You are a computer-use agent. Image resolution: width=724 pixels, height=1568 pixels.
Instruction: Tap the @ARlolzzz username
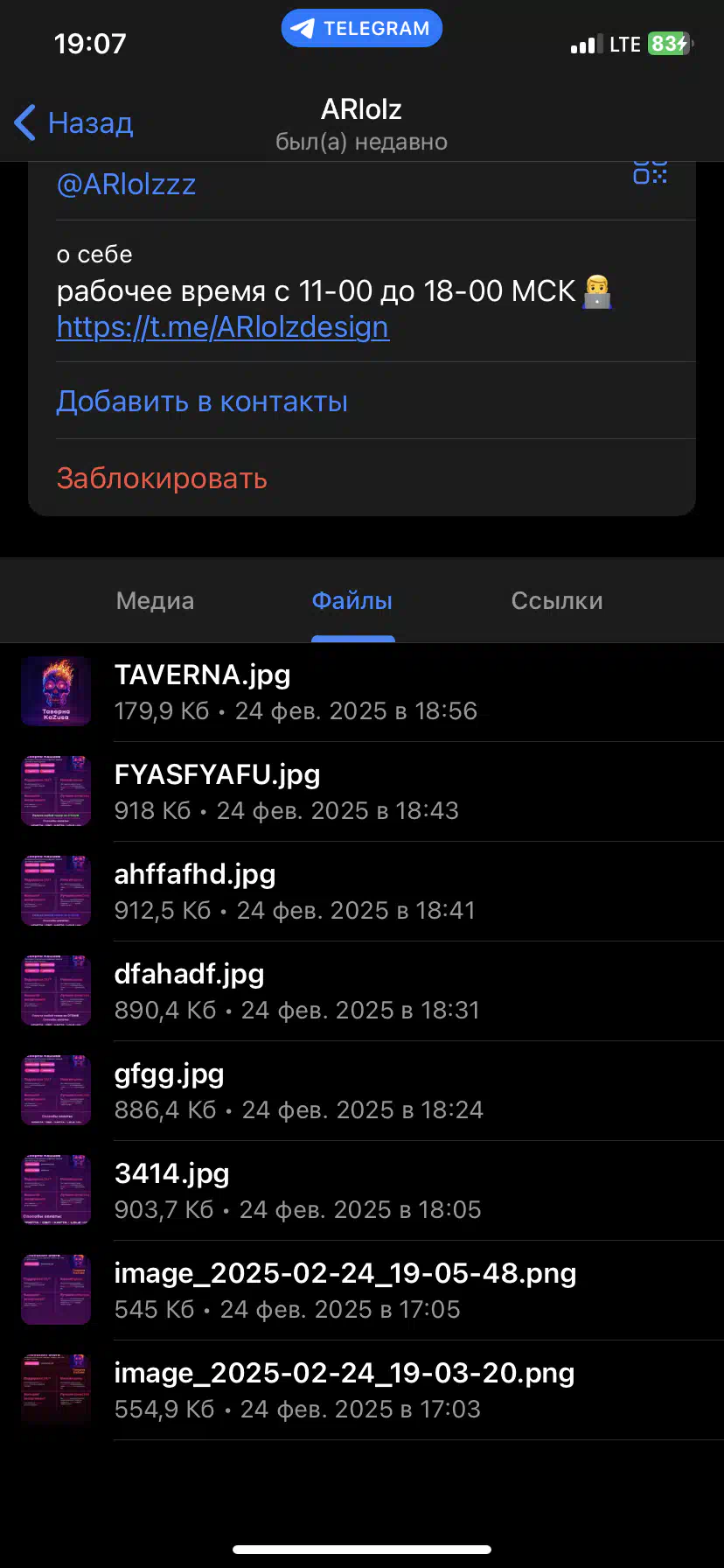(x=126, y=185)
